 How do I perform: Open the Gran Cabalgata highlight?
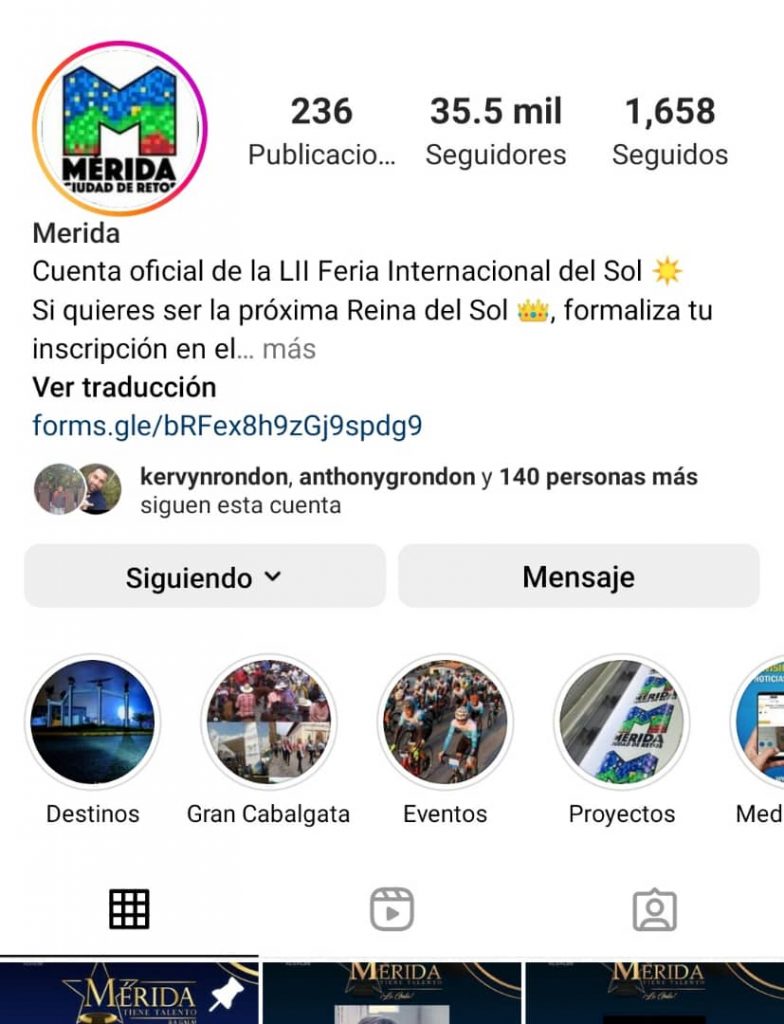(268, 722)
